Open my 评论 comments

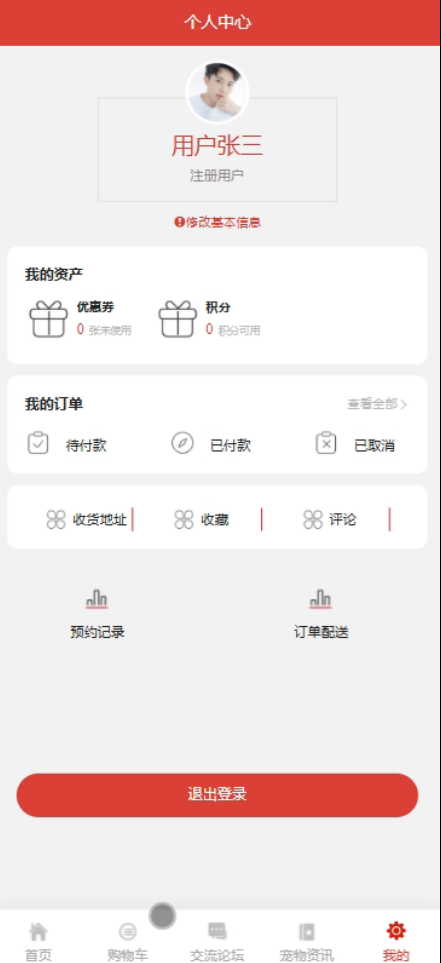330,520
